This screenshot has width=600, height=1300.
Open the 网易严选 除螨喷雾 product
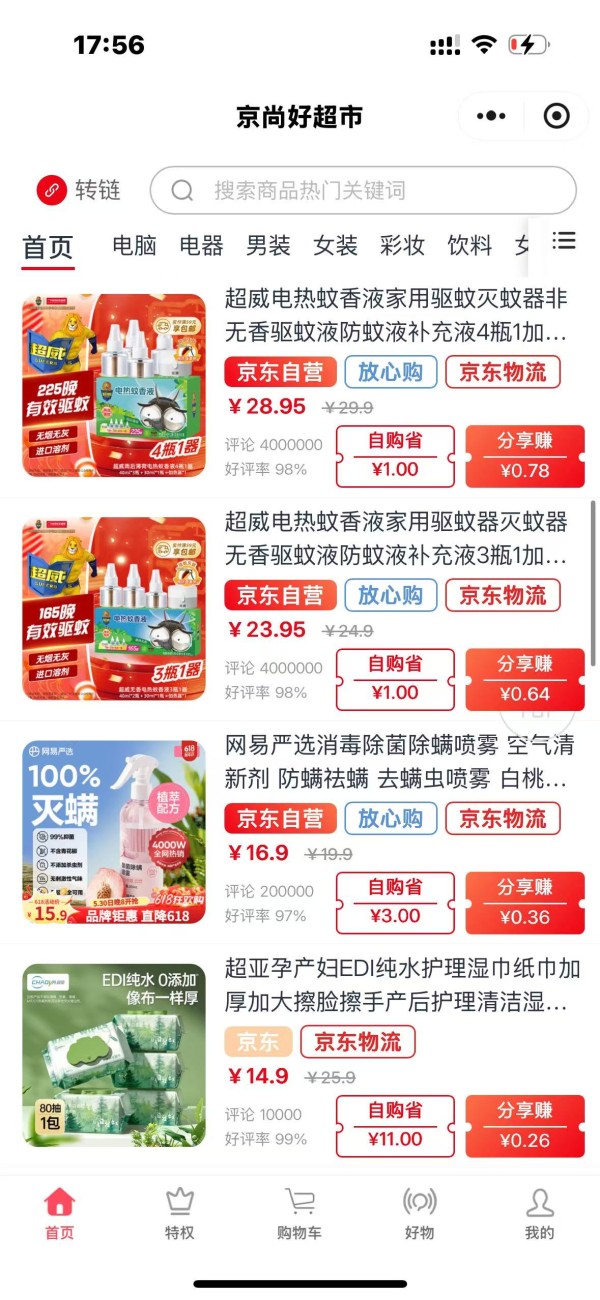tap(399, 762)
